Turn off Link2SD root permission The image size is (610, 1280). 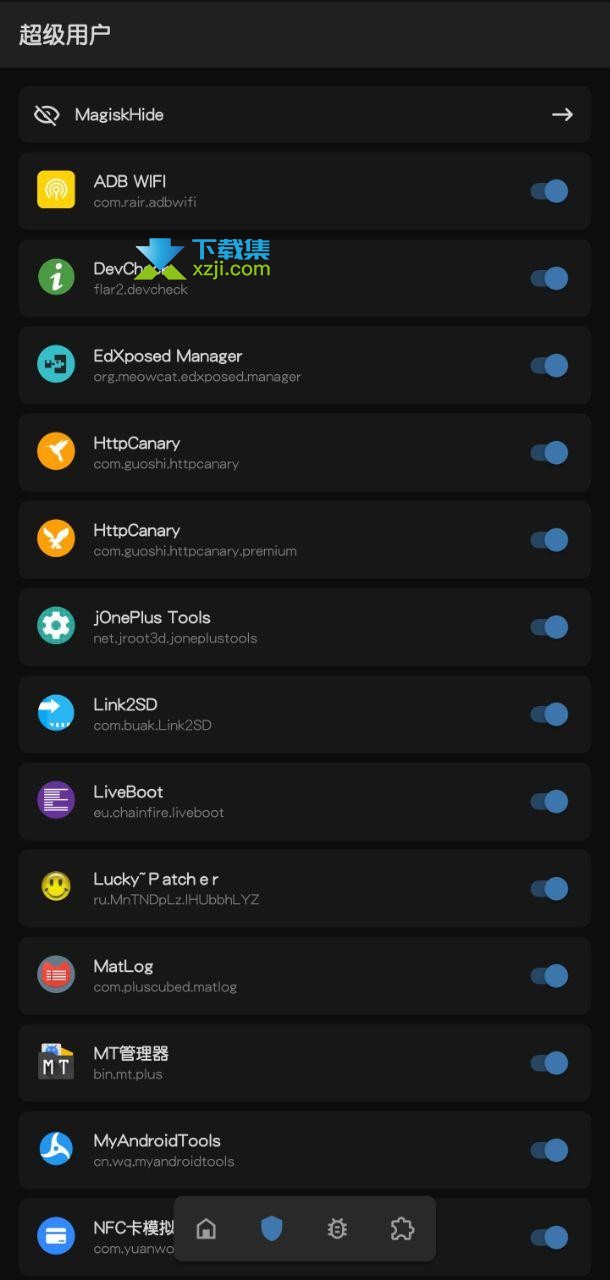[x=549, y=714]
